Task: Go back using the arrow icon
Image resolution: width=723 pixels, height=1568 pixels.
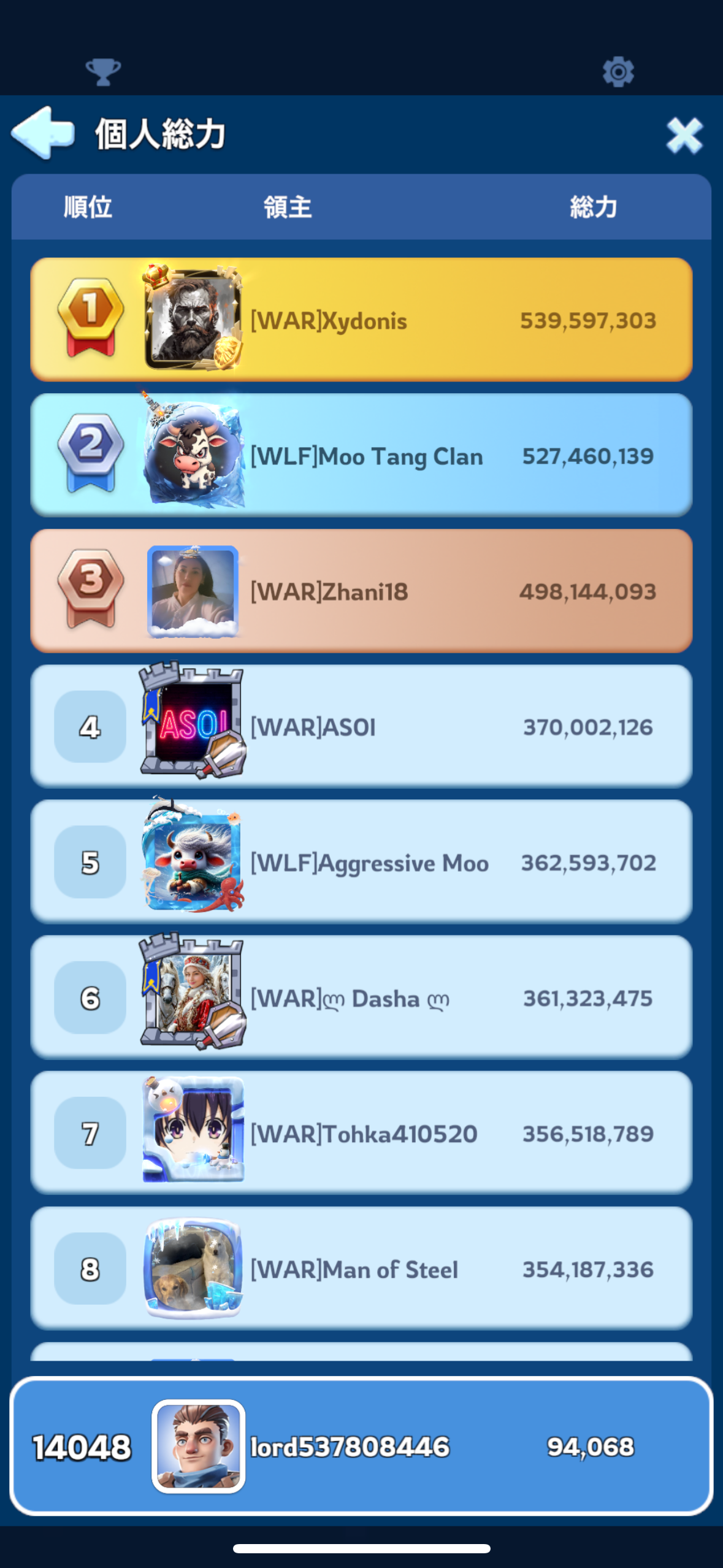Action: point(43,133)
